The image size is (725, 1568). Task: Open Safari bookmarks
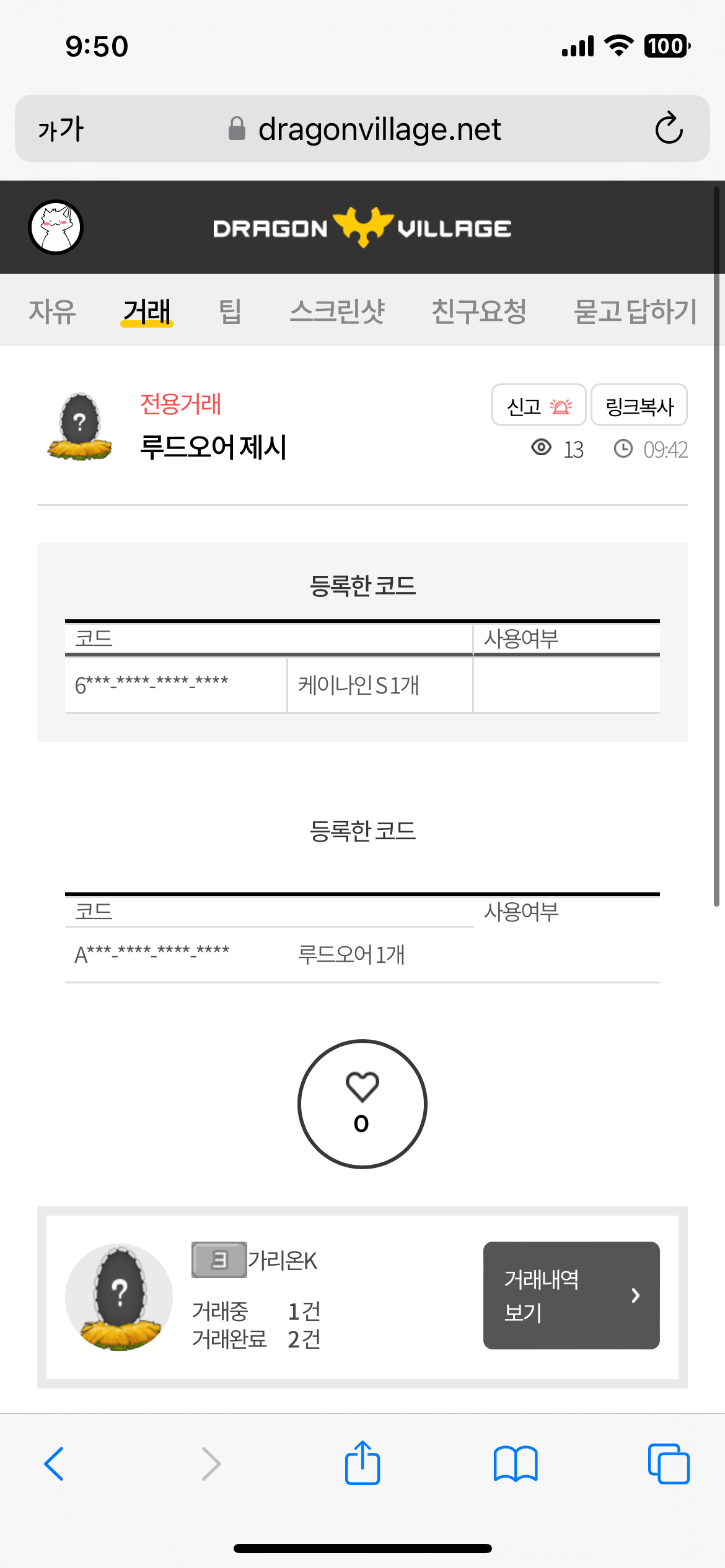[516, 1464]
